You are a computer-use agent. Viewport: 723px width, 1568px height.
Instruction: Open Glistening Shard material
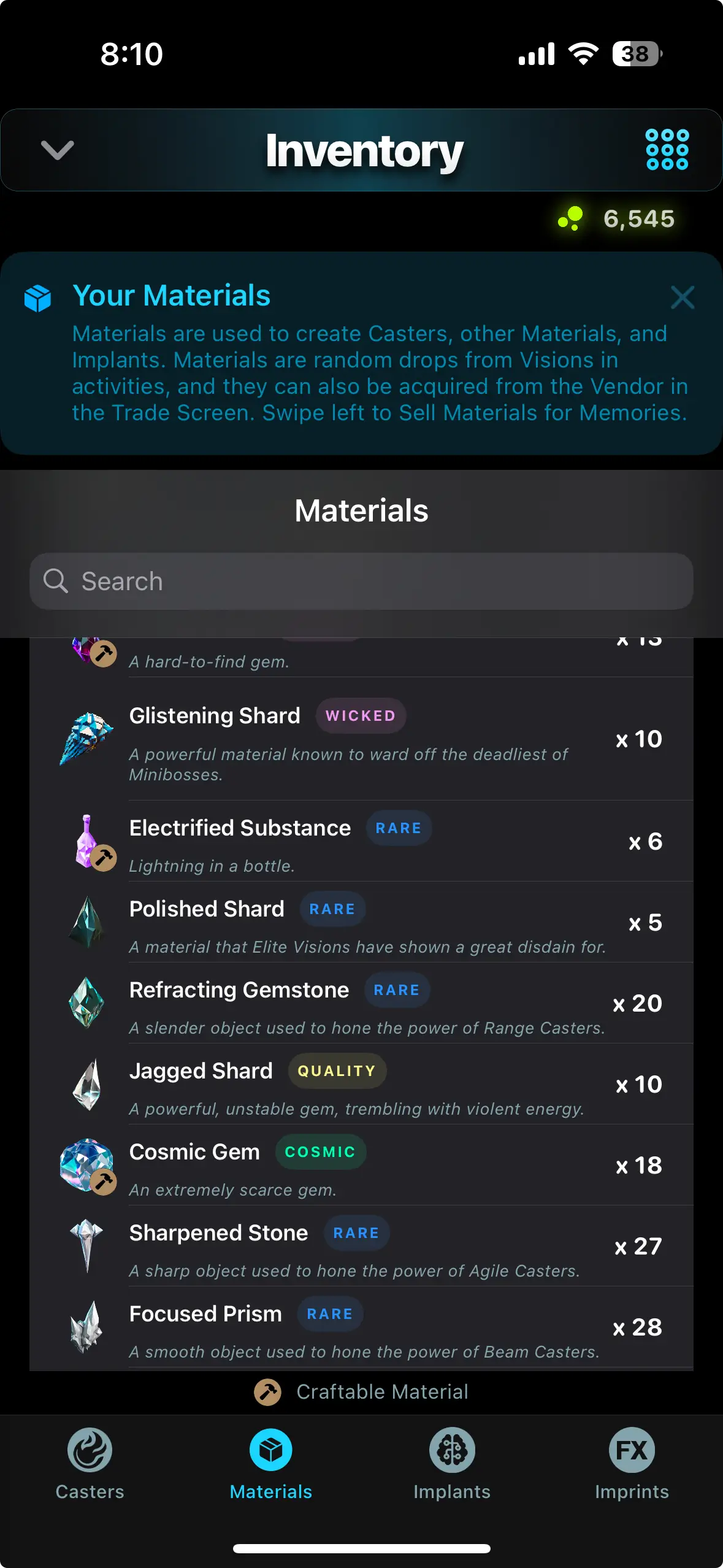(362, 739)
